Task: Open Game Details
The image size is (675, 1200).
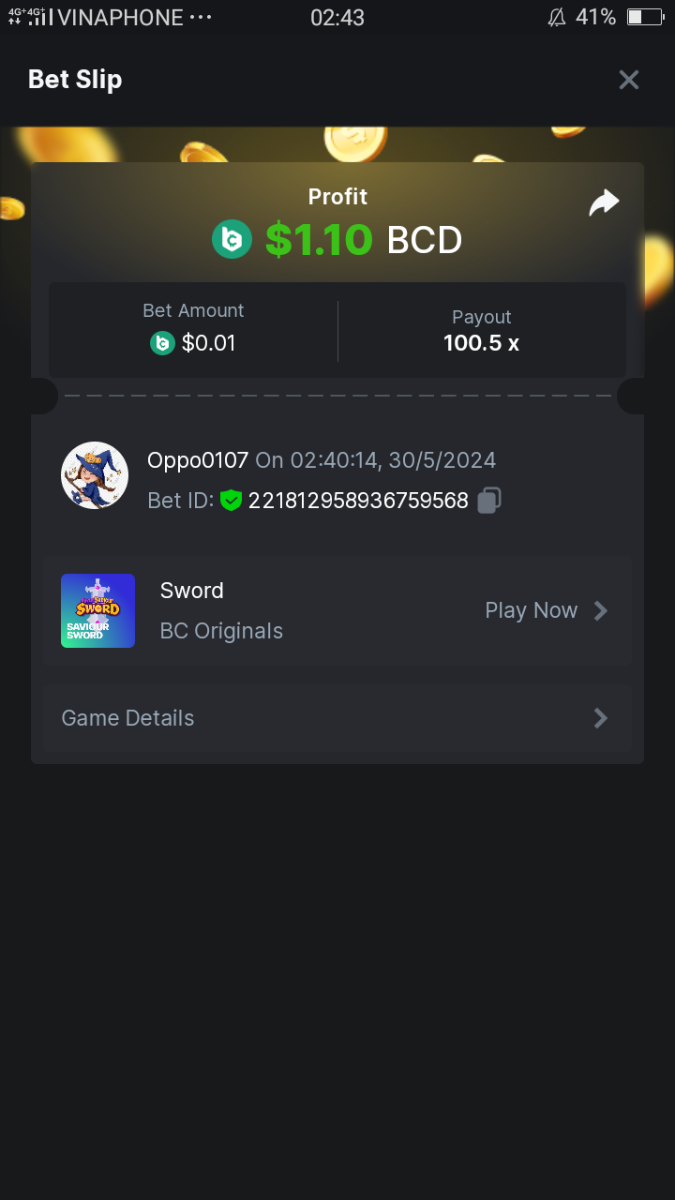Action: click(336, 718)
